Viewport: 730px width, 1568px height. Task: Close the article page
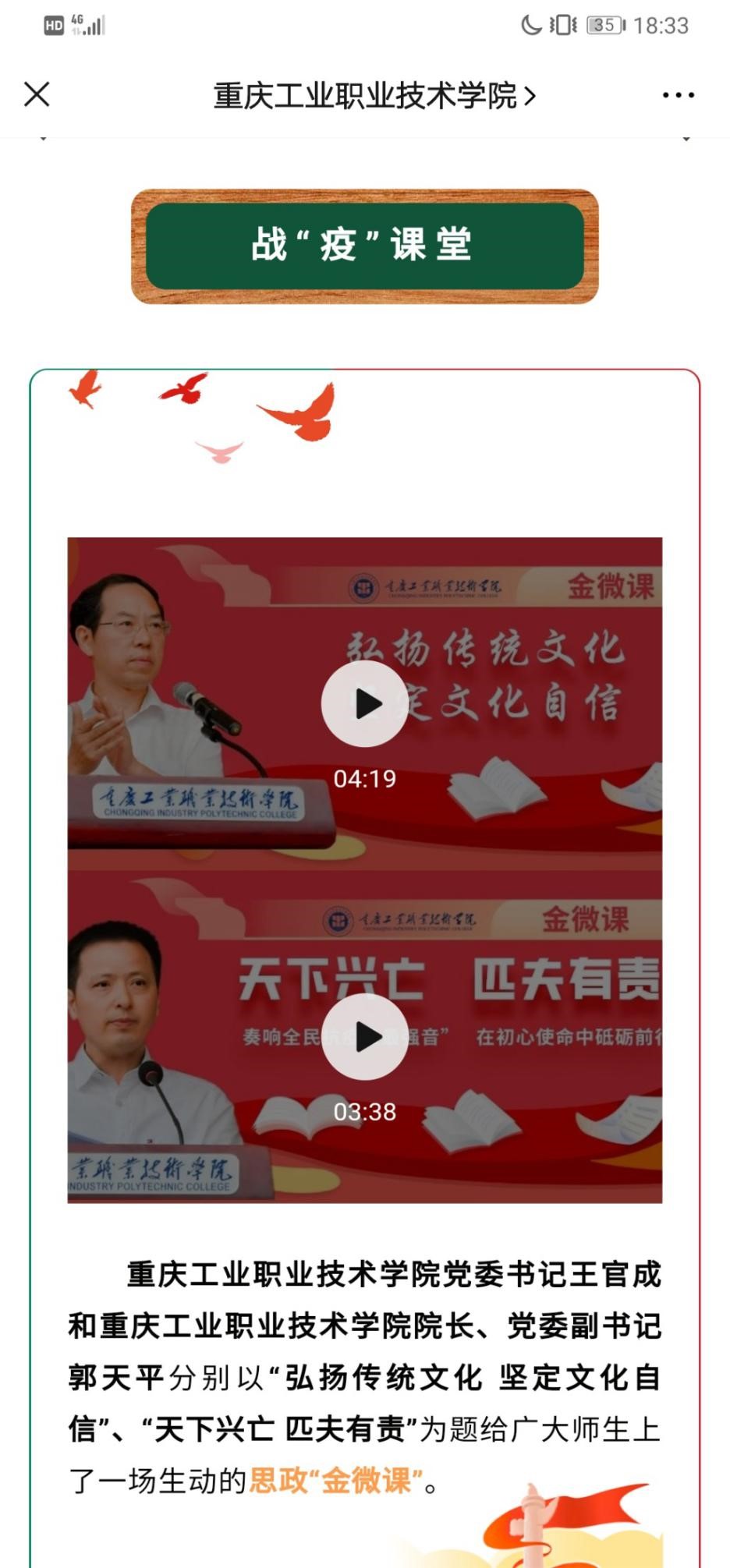[37, 94]
